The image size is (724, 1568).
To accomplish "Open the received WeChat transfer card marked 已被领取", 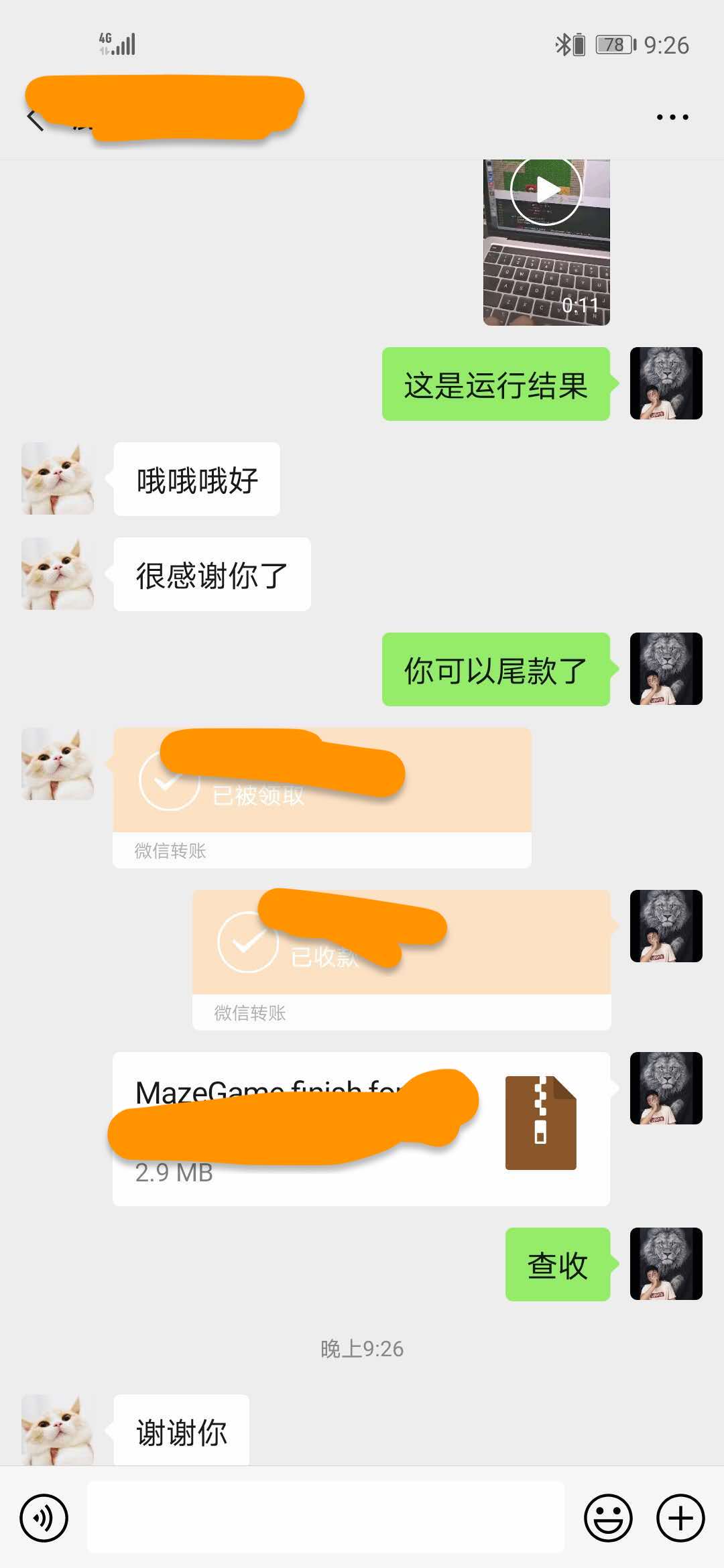I will point(322,797).
